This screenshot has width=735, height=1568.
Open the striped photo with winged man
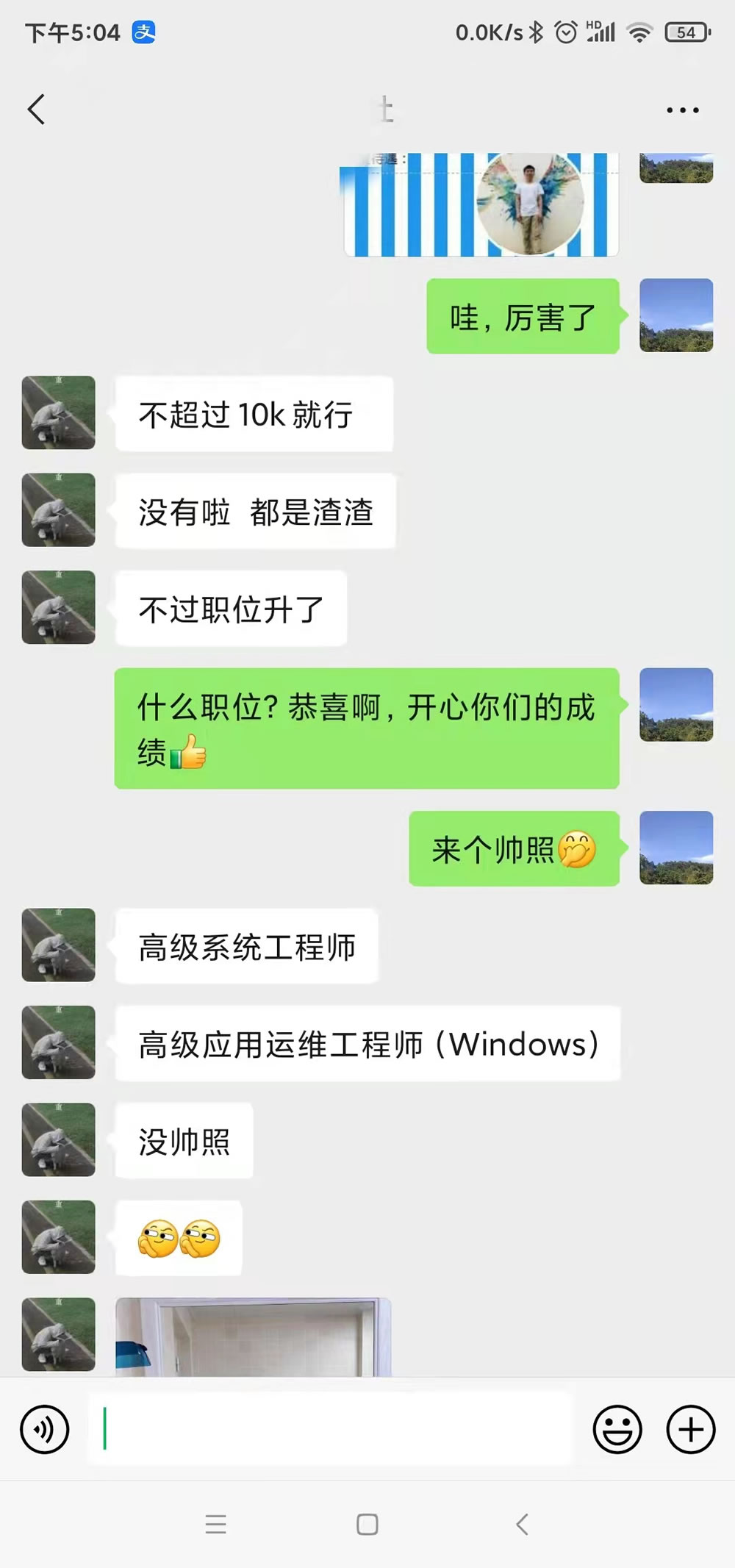click(x=481, y=204)
